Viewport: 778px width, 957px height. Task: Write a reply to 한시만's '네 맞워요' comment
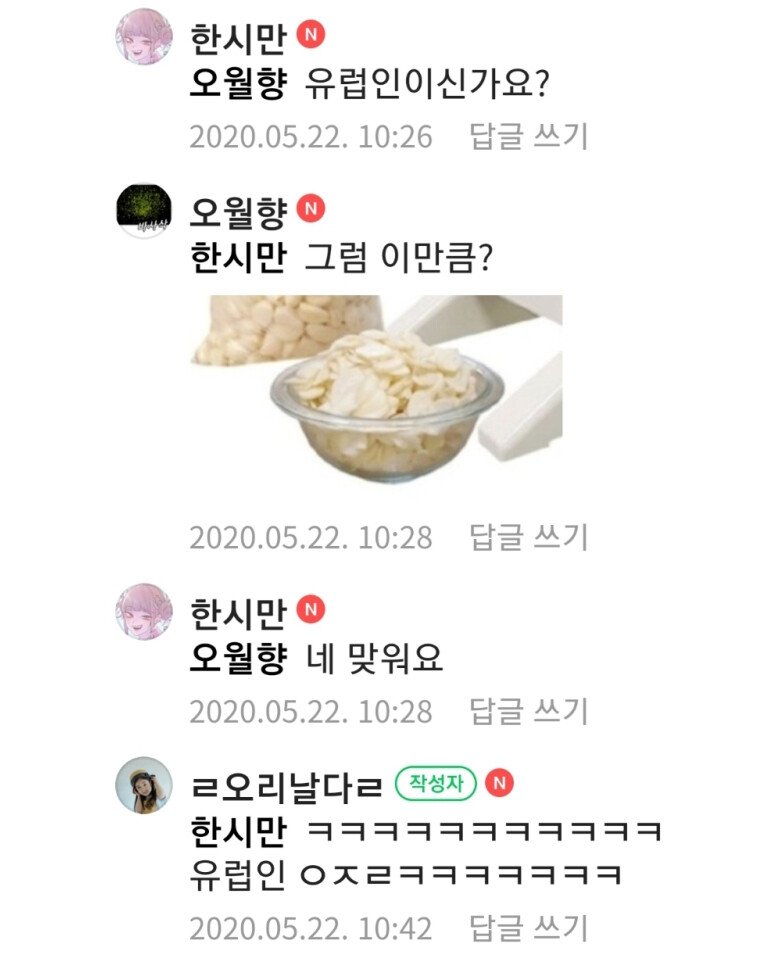coord(529,711)
